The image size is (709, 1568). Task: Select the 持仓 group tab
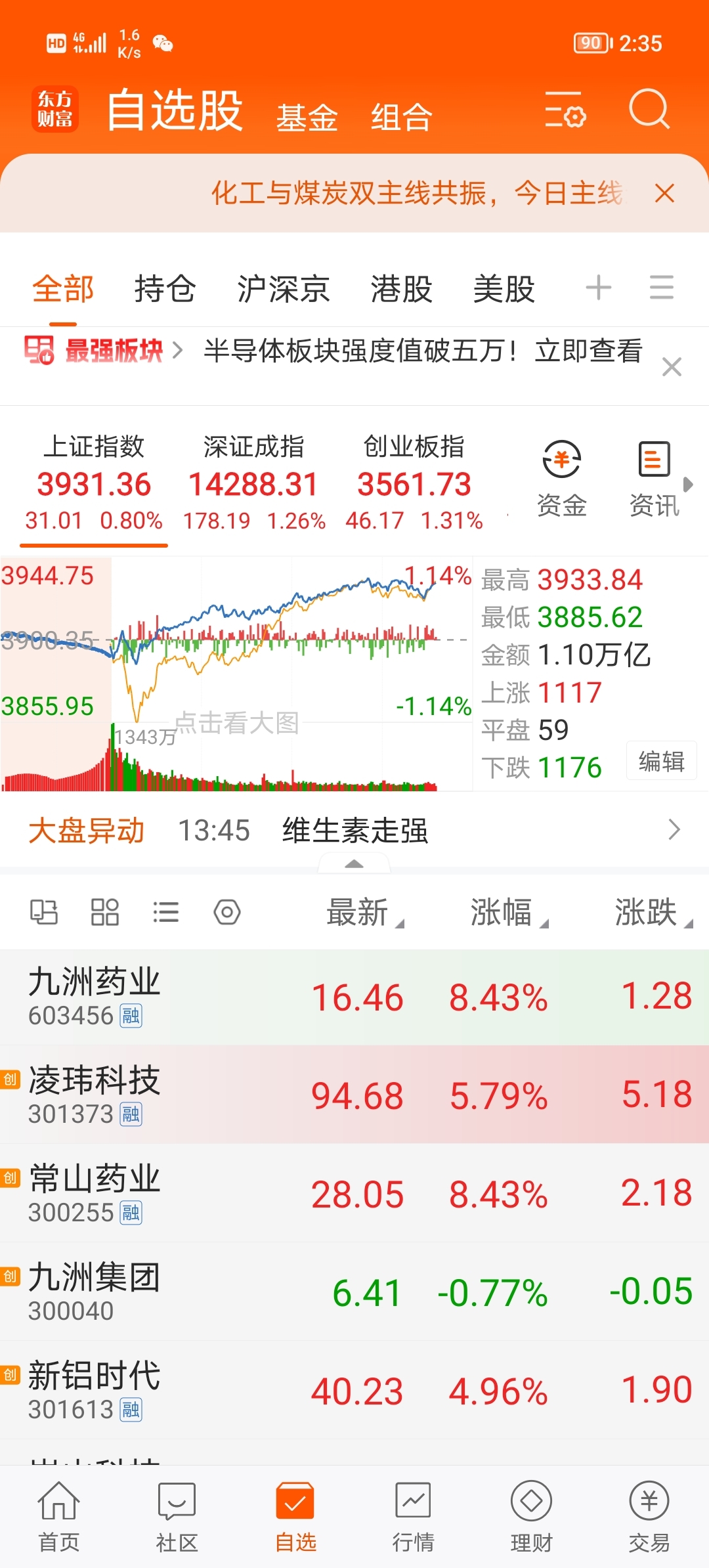point(165,289)
